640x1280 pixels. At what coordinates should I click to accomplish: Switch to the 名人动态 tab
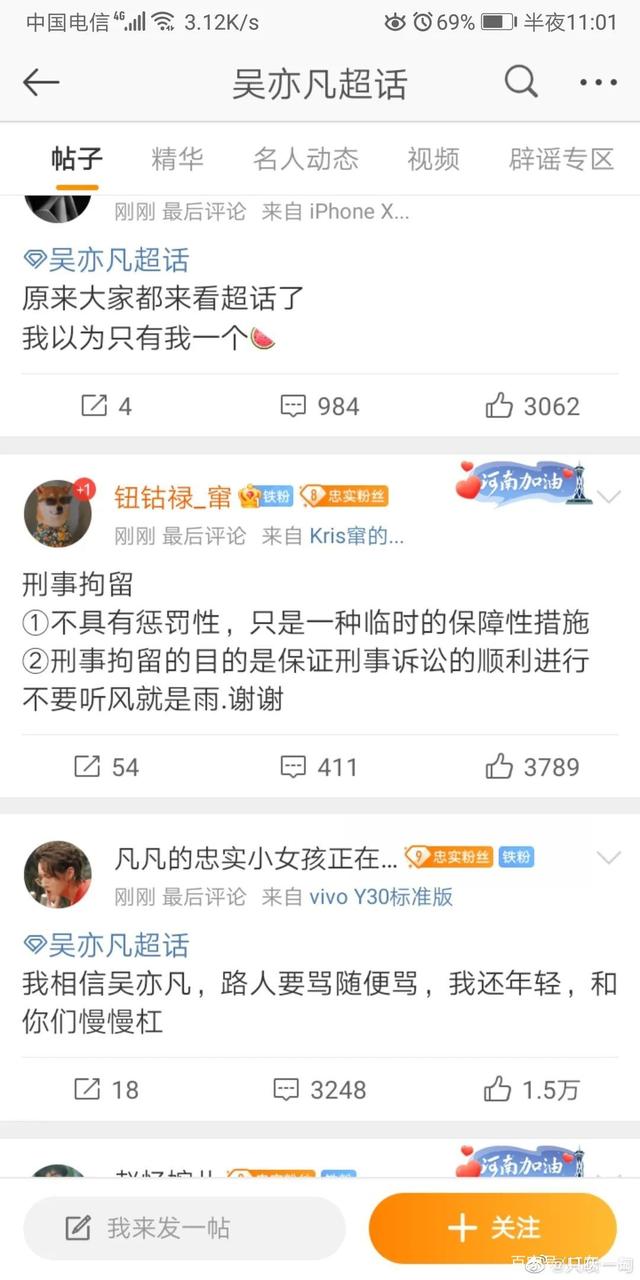305,158
